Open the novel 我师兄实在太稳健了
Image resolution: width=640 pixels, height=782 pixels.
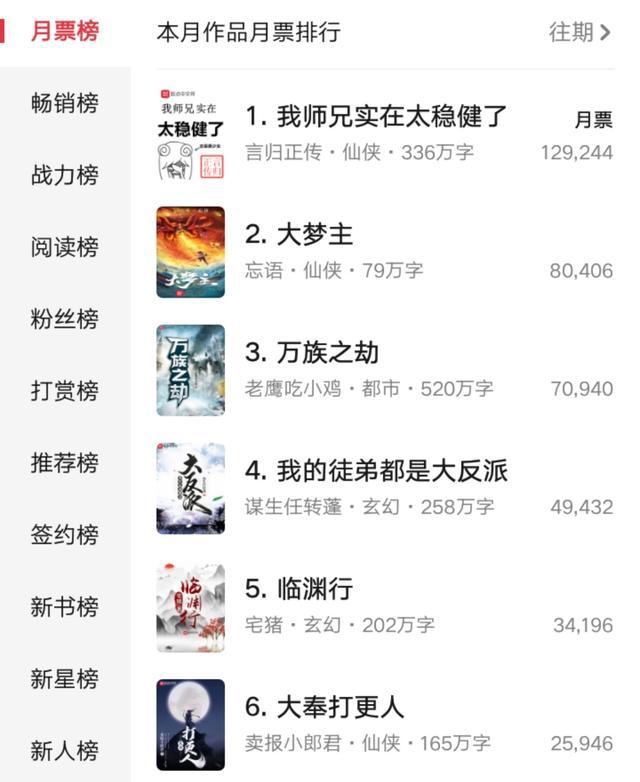[x=376, y=116]
